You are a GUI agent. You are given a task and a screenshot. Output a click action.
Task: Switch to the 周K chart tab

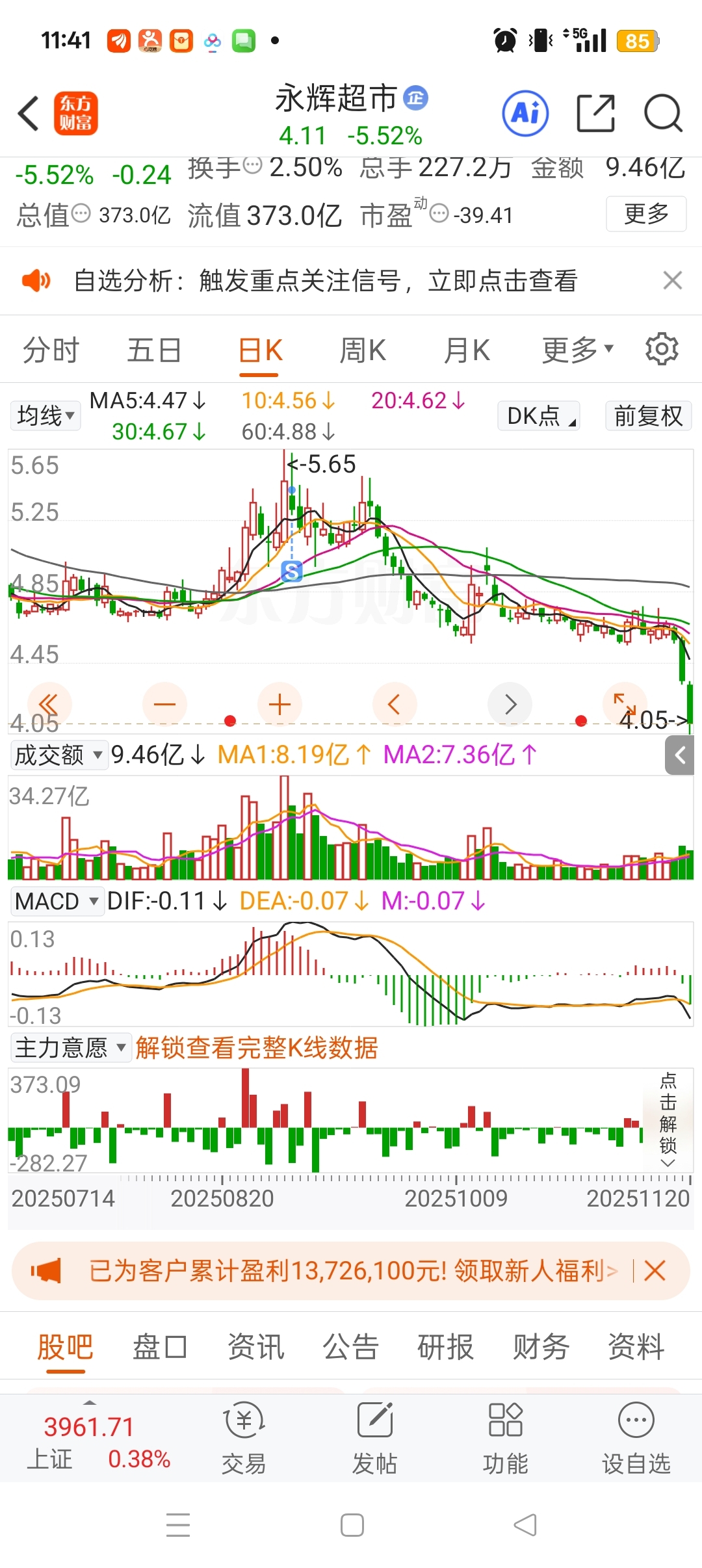(x=363, y=350)
